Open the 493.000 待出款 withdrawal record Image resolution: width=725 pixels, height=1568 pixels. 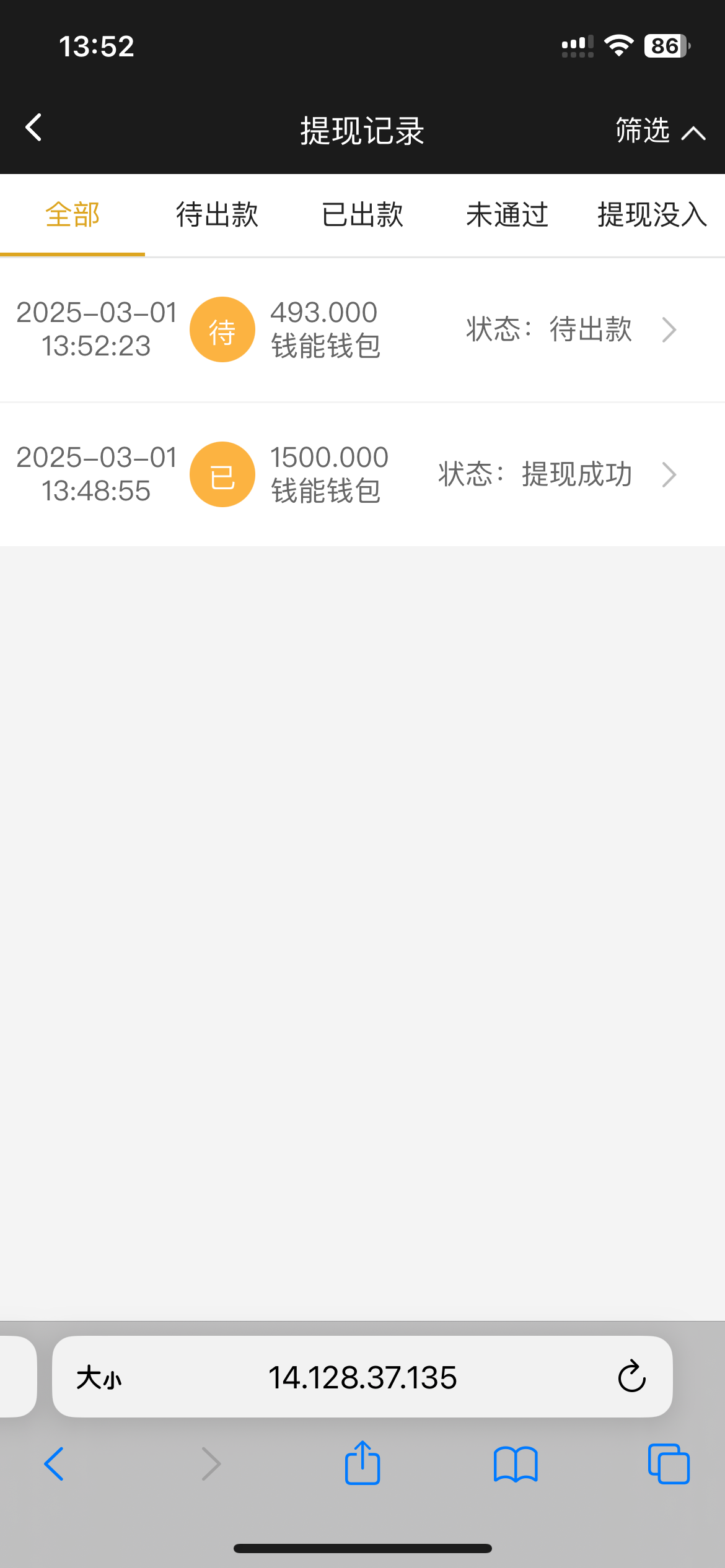point(362,329)
